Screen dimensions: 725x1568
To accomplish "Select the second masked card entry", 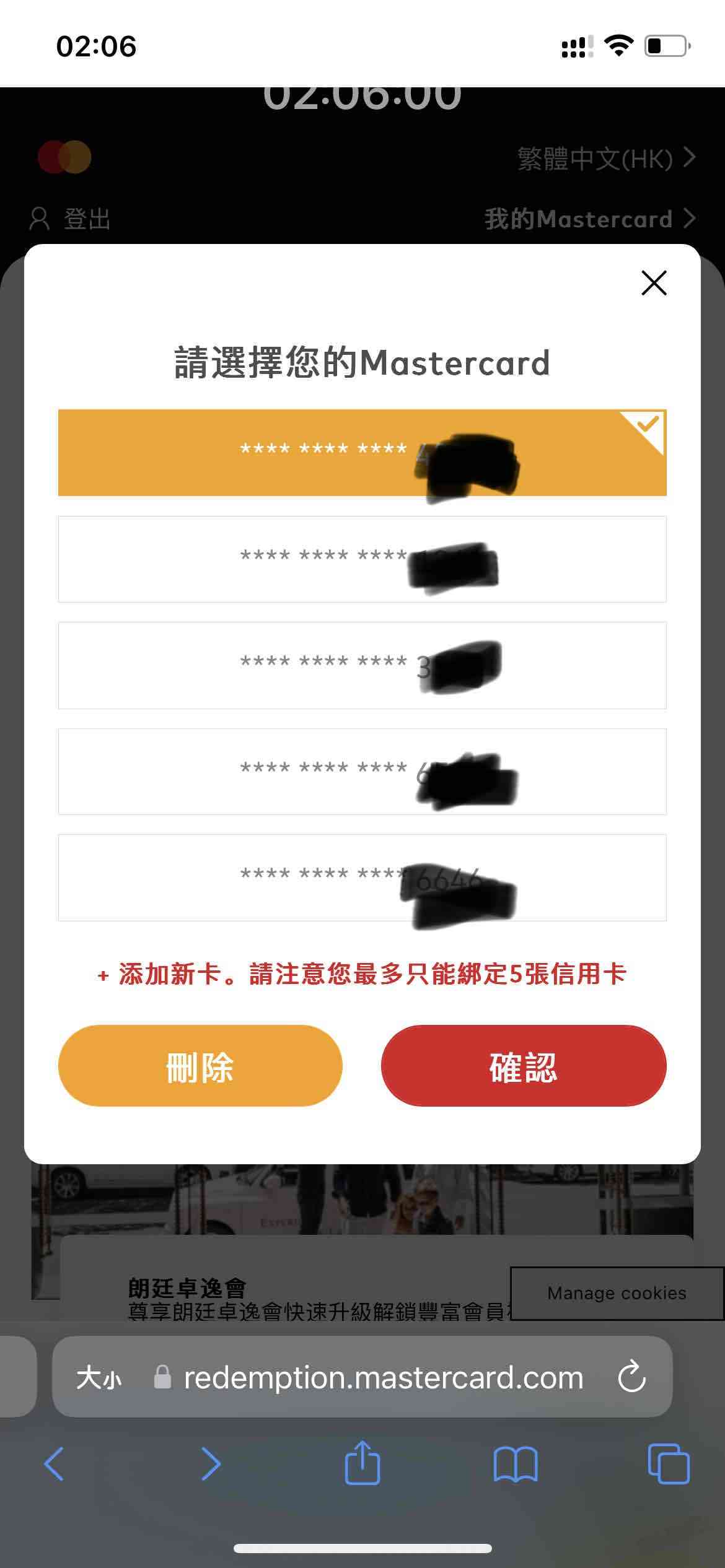I will pyautogui.click(x=362, y=559).
